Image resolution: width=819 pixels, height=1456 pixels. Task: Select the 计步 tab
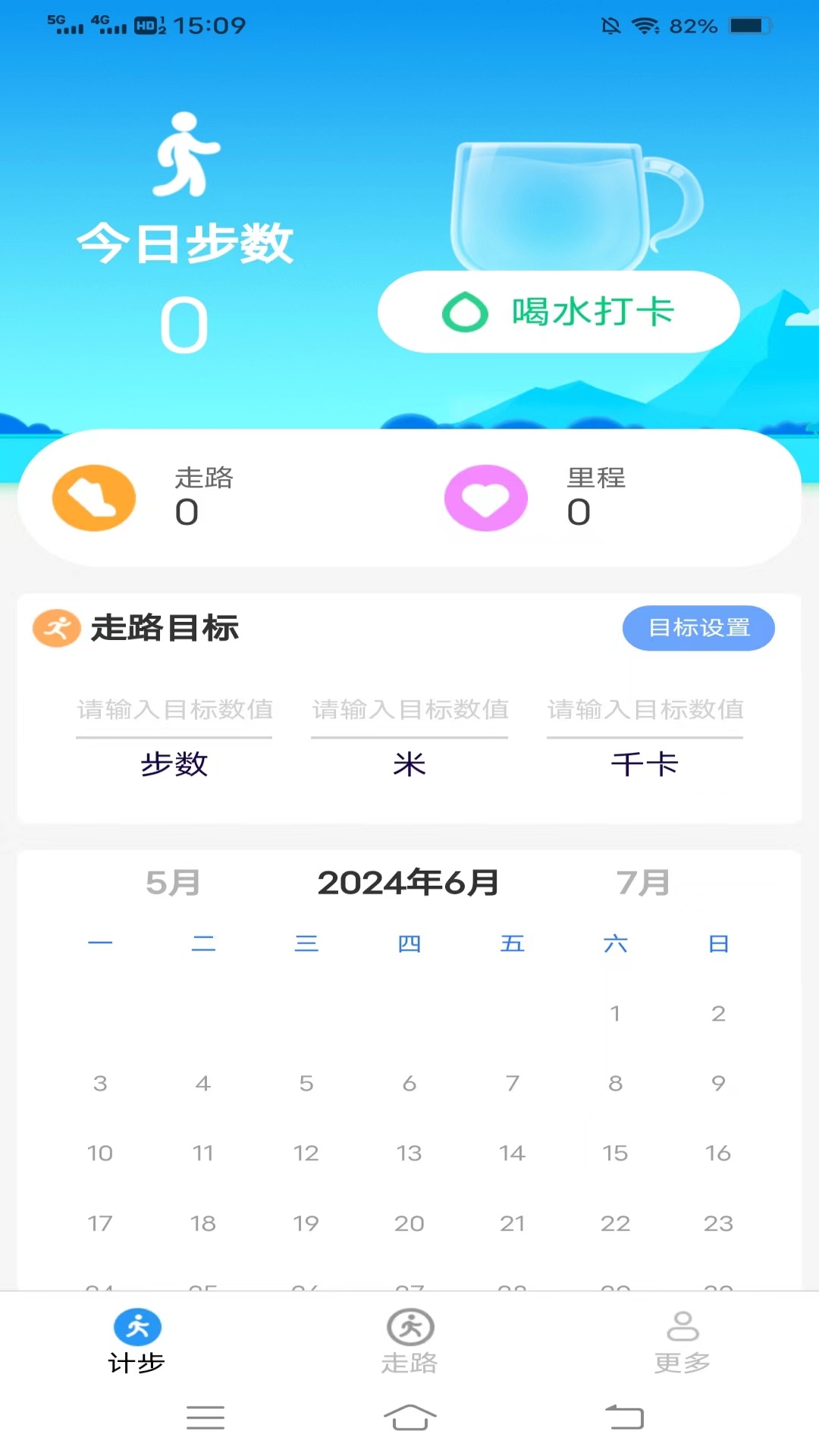(136, 1342)
